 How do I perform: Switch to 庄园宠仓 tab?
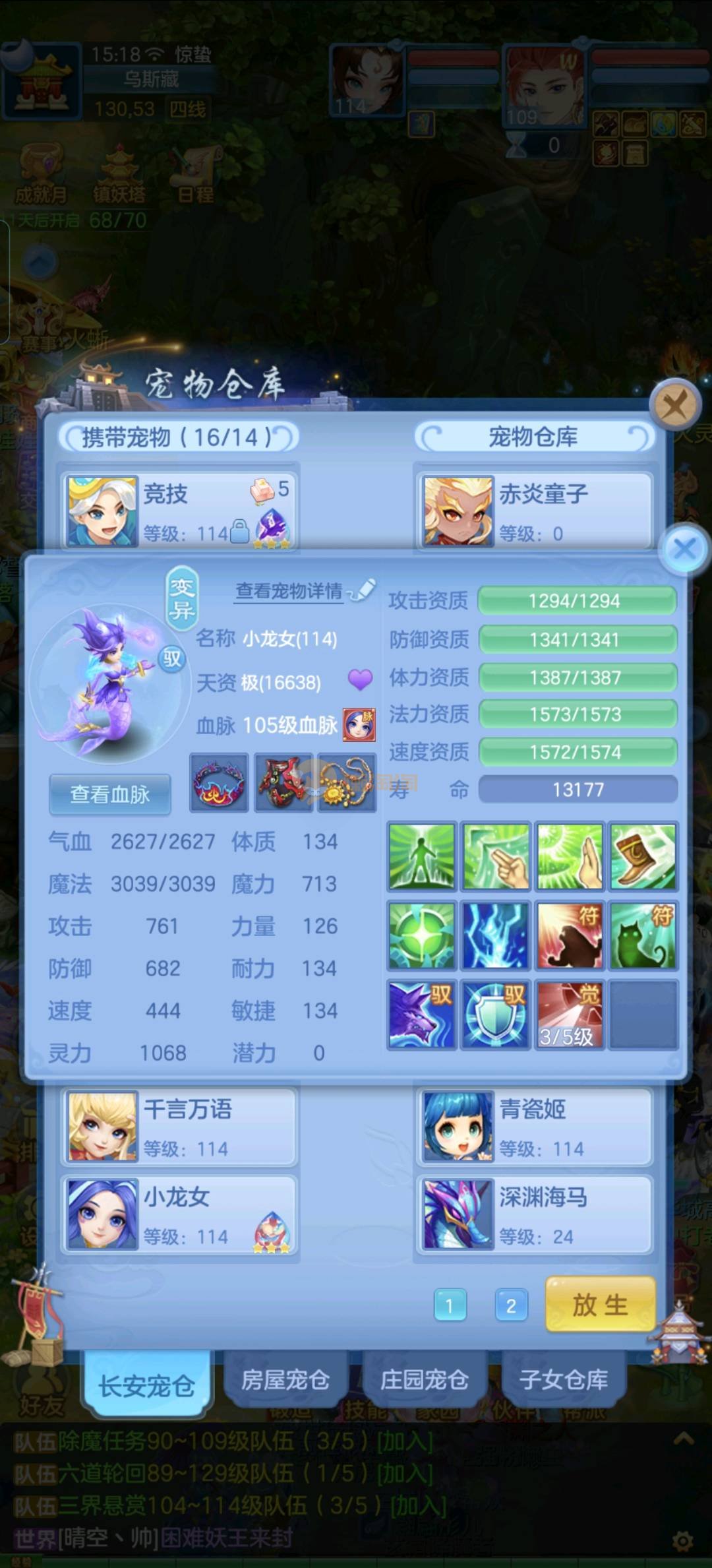pos(424,1380)
